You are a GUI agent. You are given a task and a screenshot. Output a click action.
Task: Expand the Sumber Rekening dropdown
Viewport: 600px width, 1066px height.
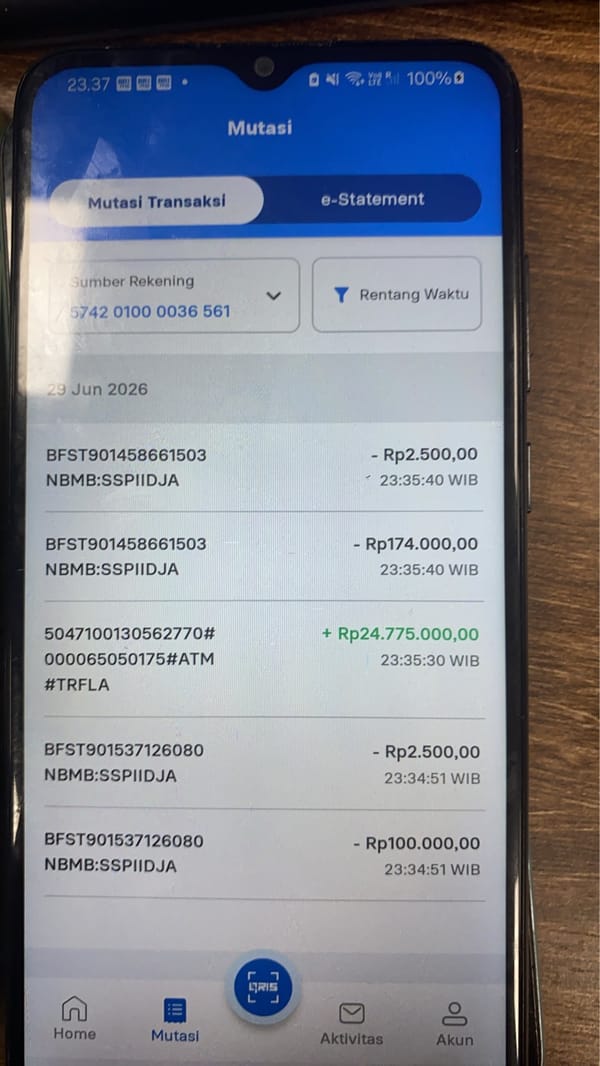tap(174, 296)
